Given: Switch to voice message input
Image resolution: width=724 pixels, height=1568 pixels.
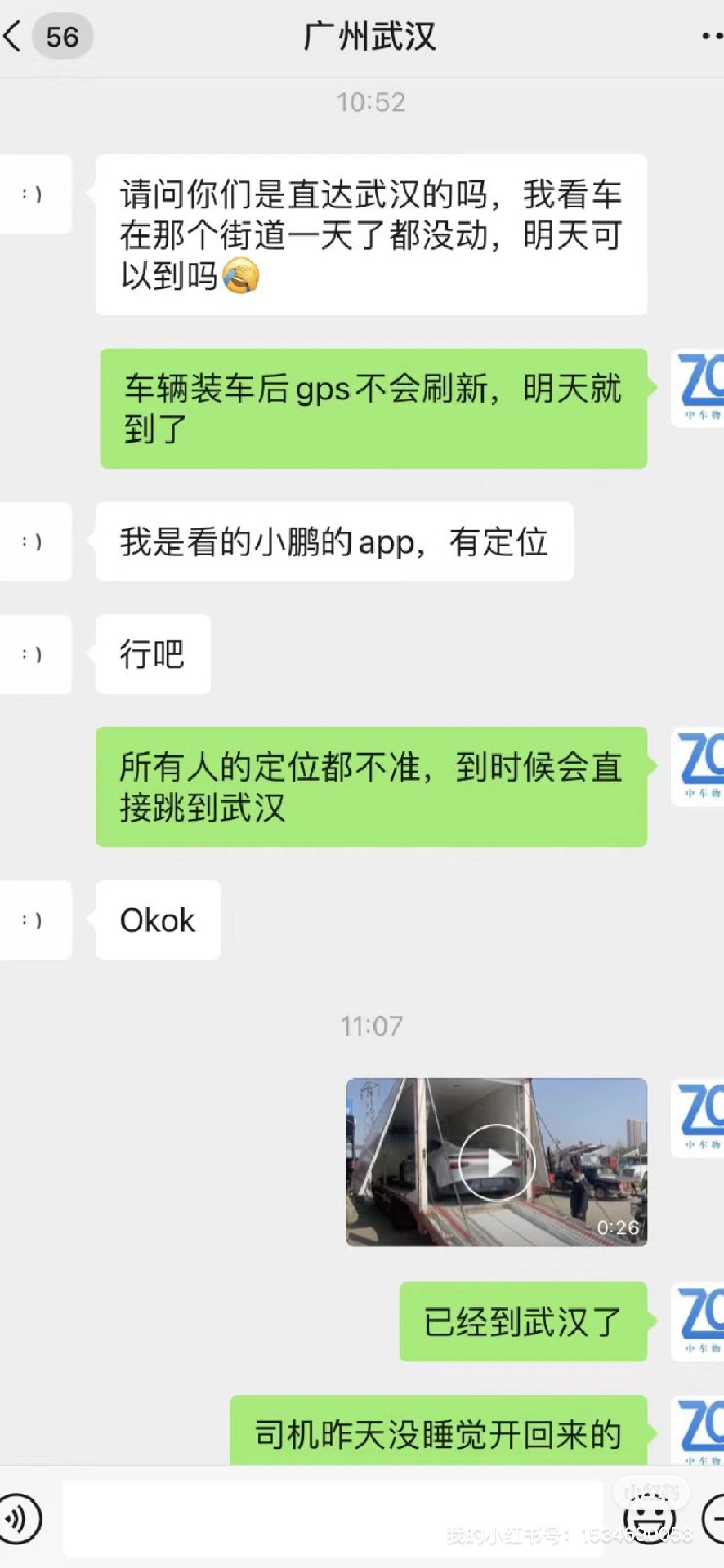Looking at the screenshot, I should tap(18, 1517).
